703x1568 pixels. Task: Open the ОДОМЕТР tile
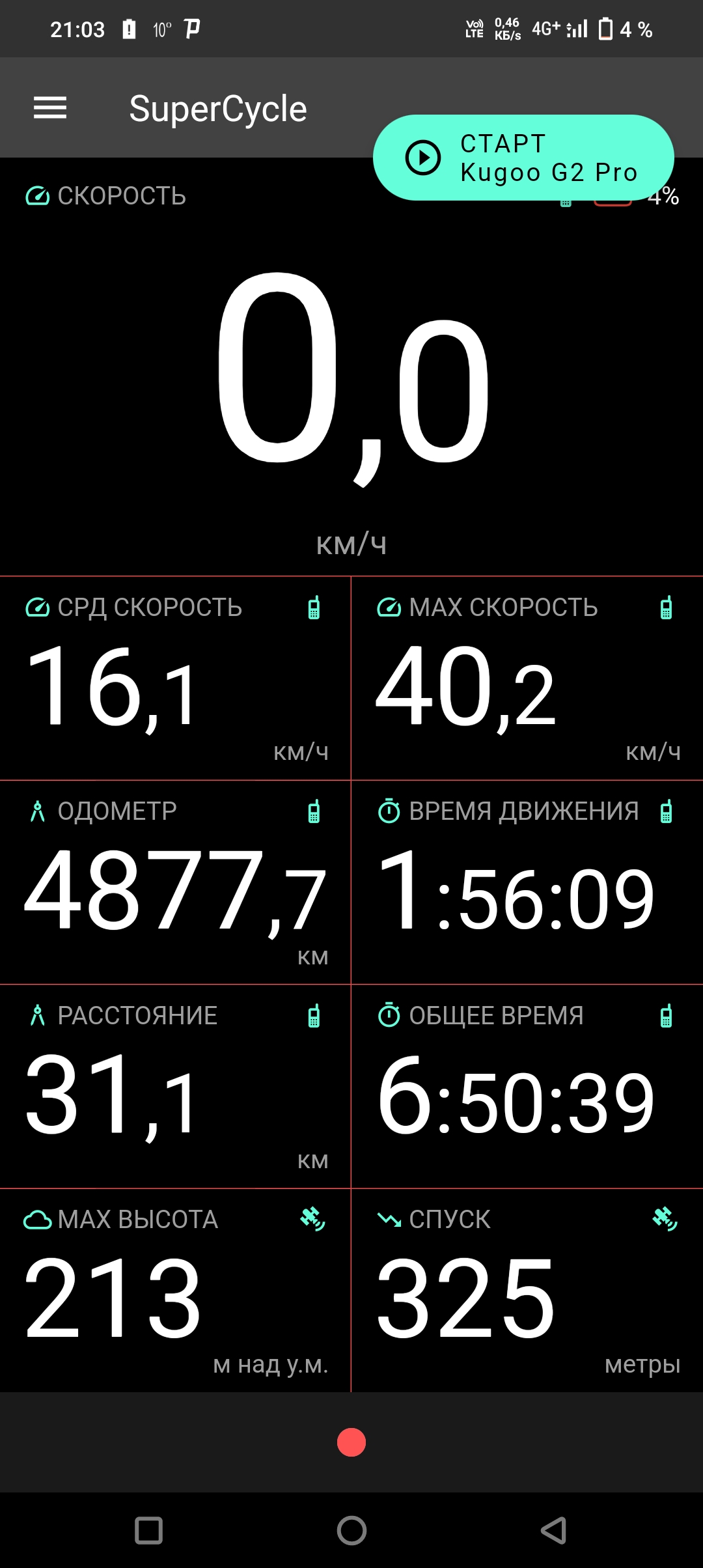(175, 882)
